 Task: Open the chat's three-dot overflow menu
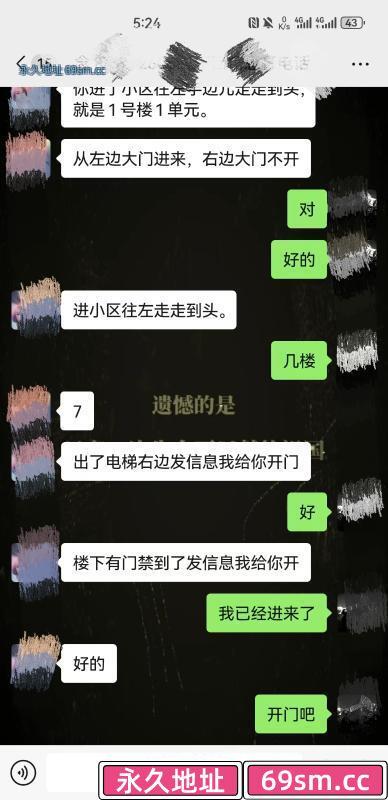tap(360, 64)
